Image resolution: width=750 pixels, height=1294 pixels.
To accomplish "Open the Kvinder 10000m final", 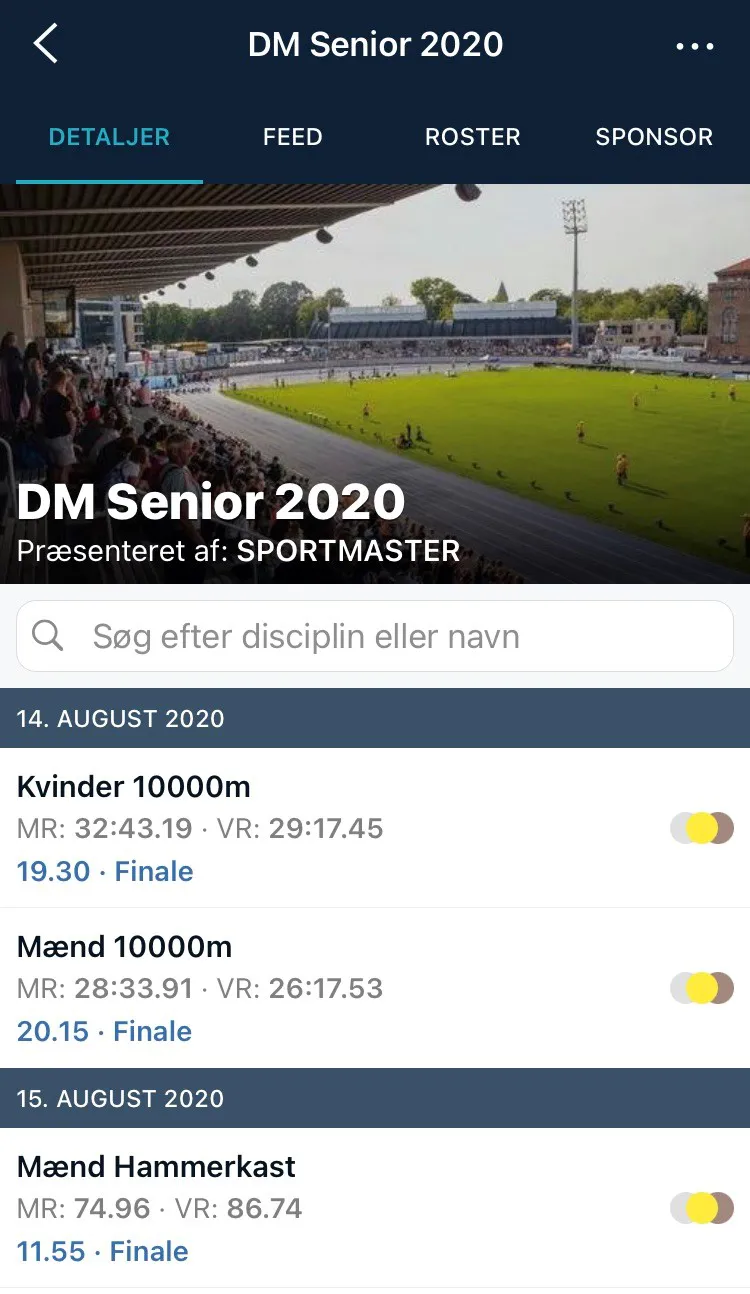I will (x=300, y=828).
